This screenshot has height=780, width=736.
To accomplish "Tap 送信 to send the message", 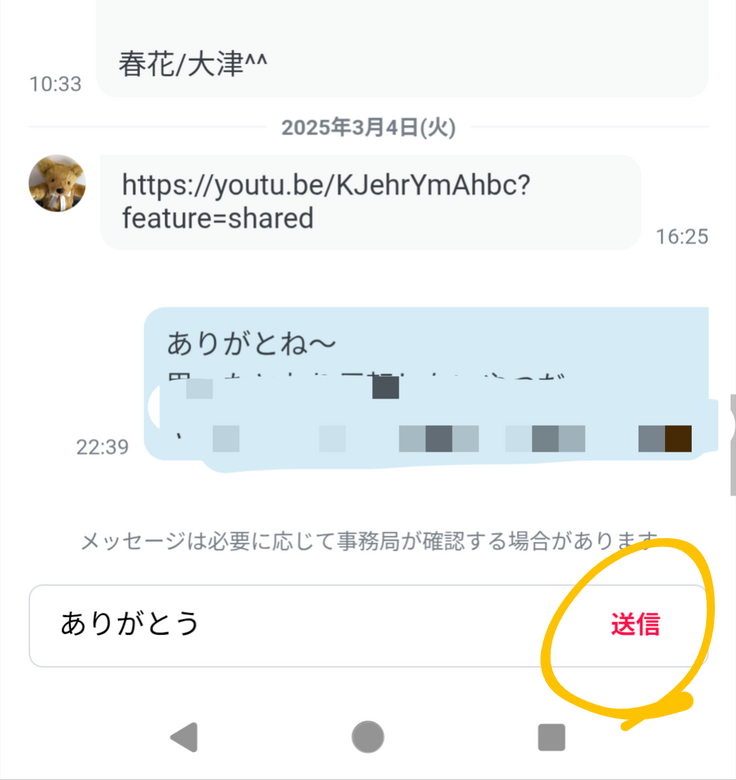I will click(635, 625).
